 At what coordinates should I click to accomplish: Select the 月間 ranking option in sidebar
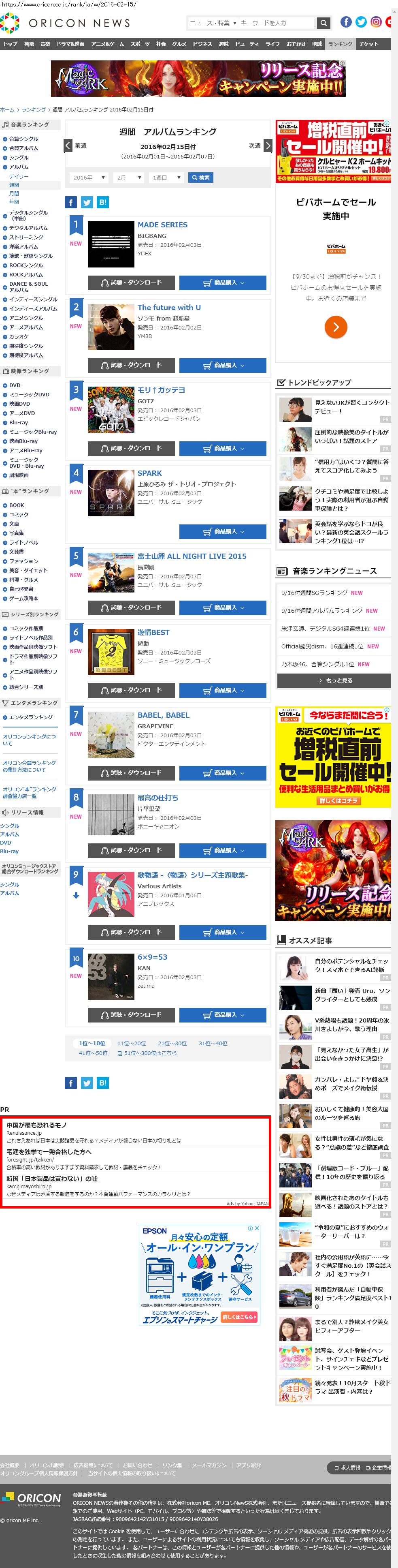click(14, 194)
